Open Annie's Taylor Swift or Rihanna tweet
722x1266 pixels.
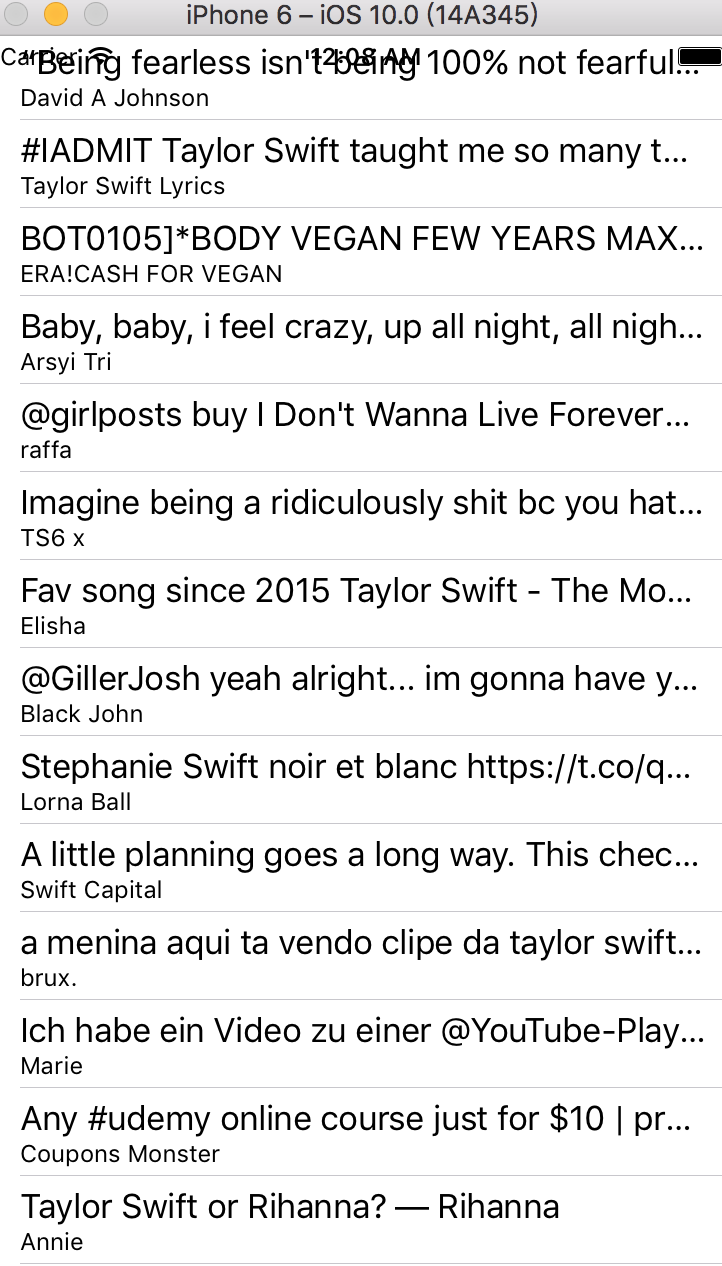pyautogui.click(x=361, y=1221)
